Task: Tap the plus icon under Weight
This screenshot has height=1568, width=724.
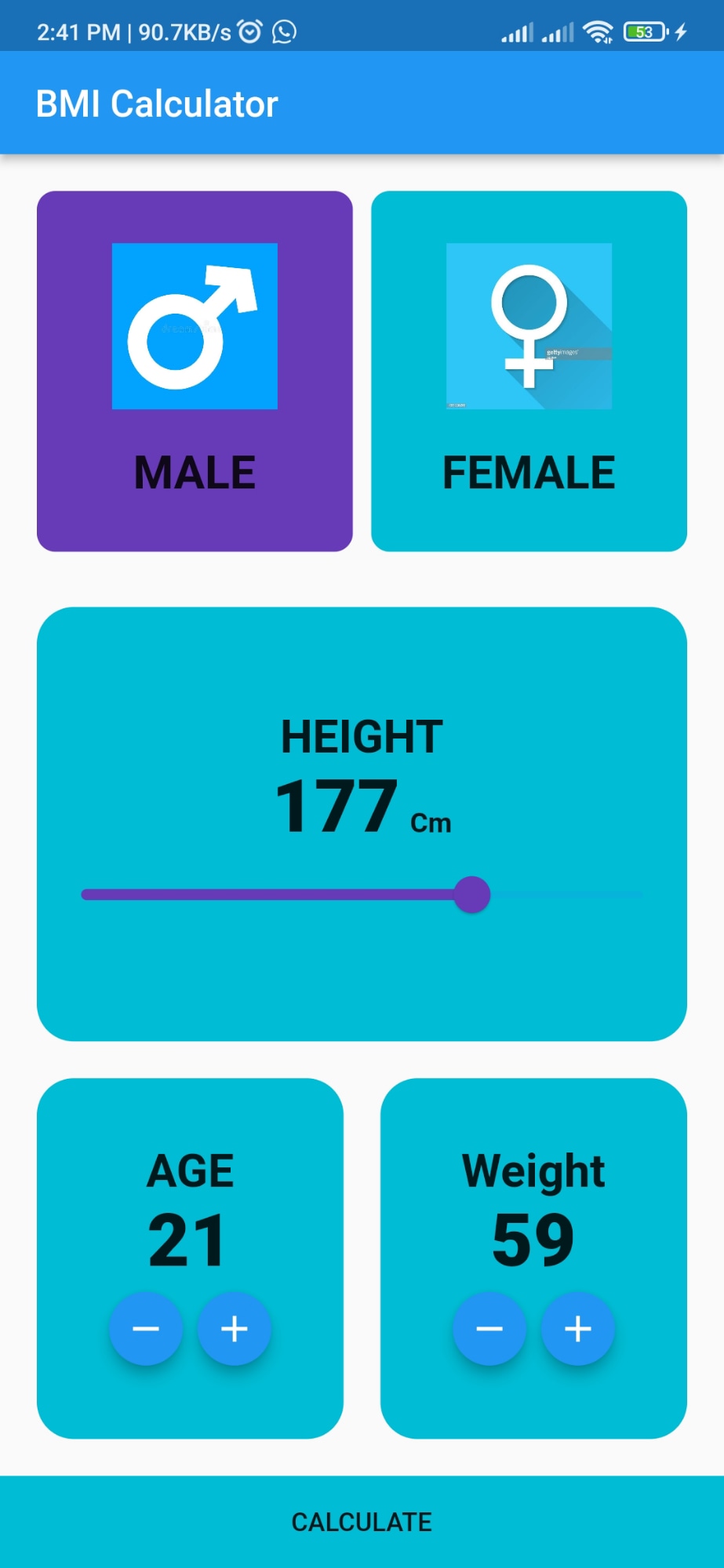Action: coord(577,1328)
